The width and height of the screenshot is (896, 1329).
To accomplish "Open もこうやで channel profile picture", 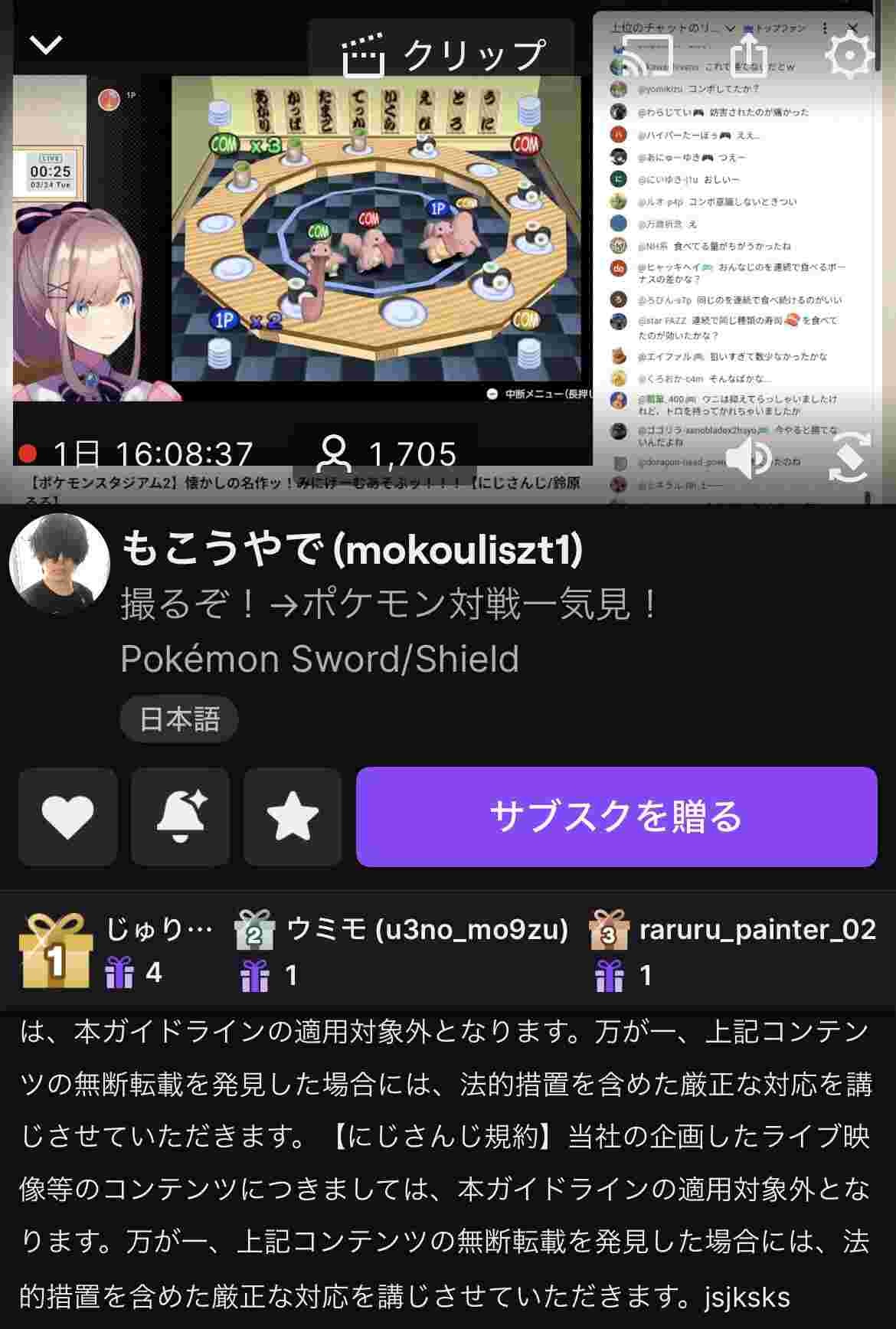I will [x=60, y=564].
